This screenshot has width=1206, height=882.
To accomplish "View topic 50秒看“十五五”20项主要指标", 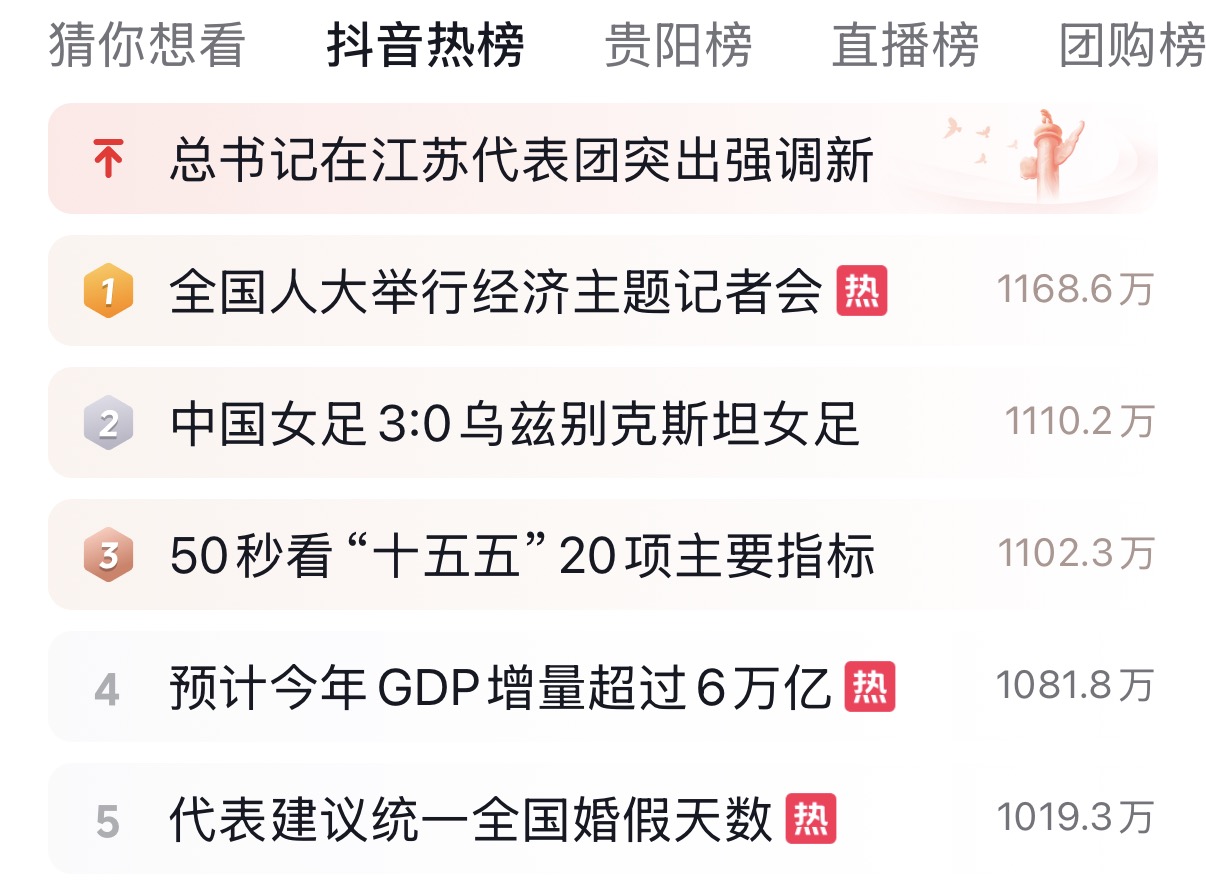I will point(521,556).
